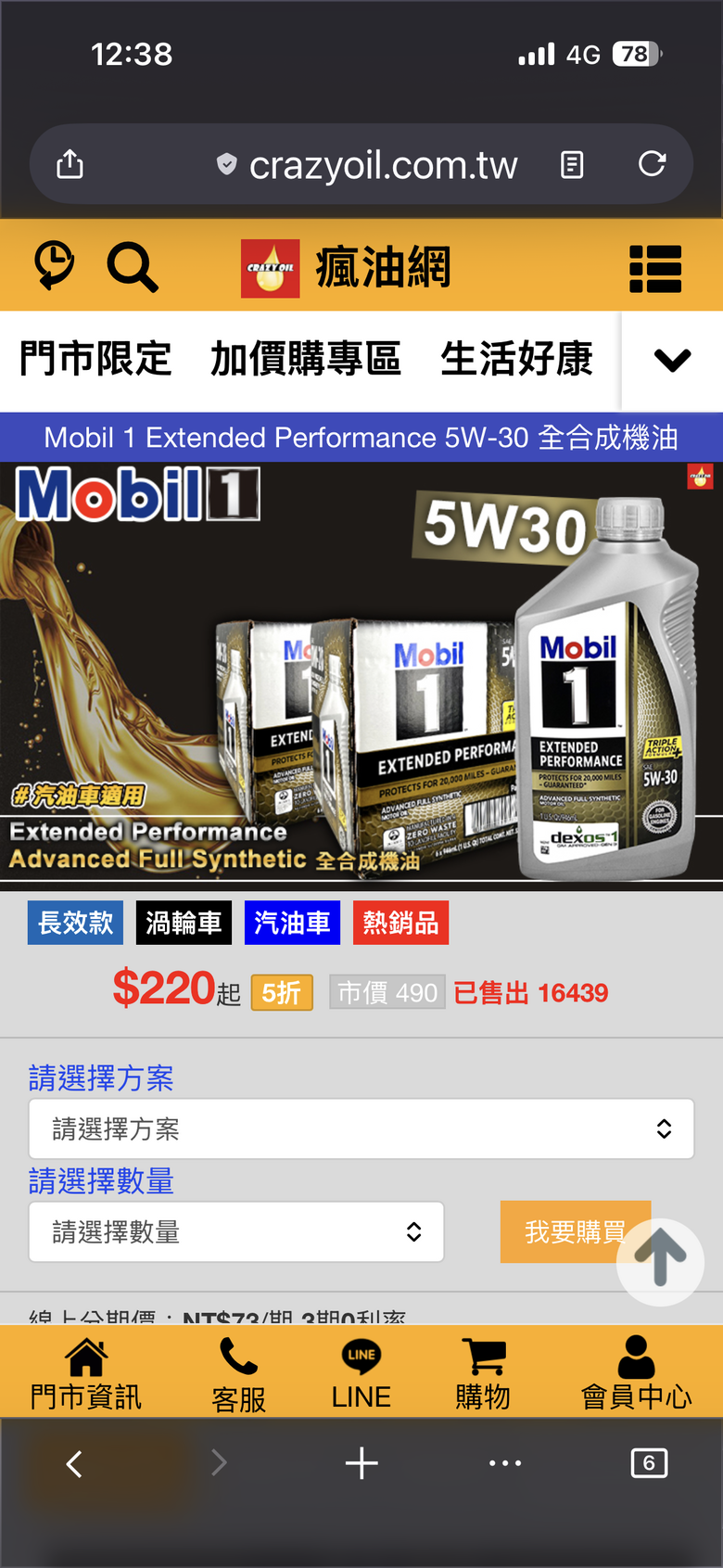Open the 請選擇方案 plan dropdown
Viewport: 723px width, 1568px height.
pyautogui.click(x=361, y=1128)
